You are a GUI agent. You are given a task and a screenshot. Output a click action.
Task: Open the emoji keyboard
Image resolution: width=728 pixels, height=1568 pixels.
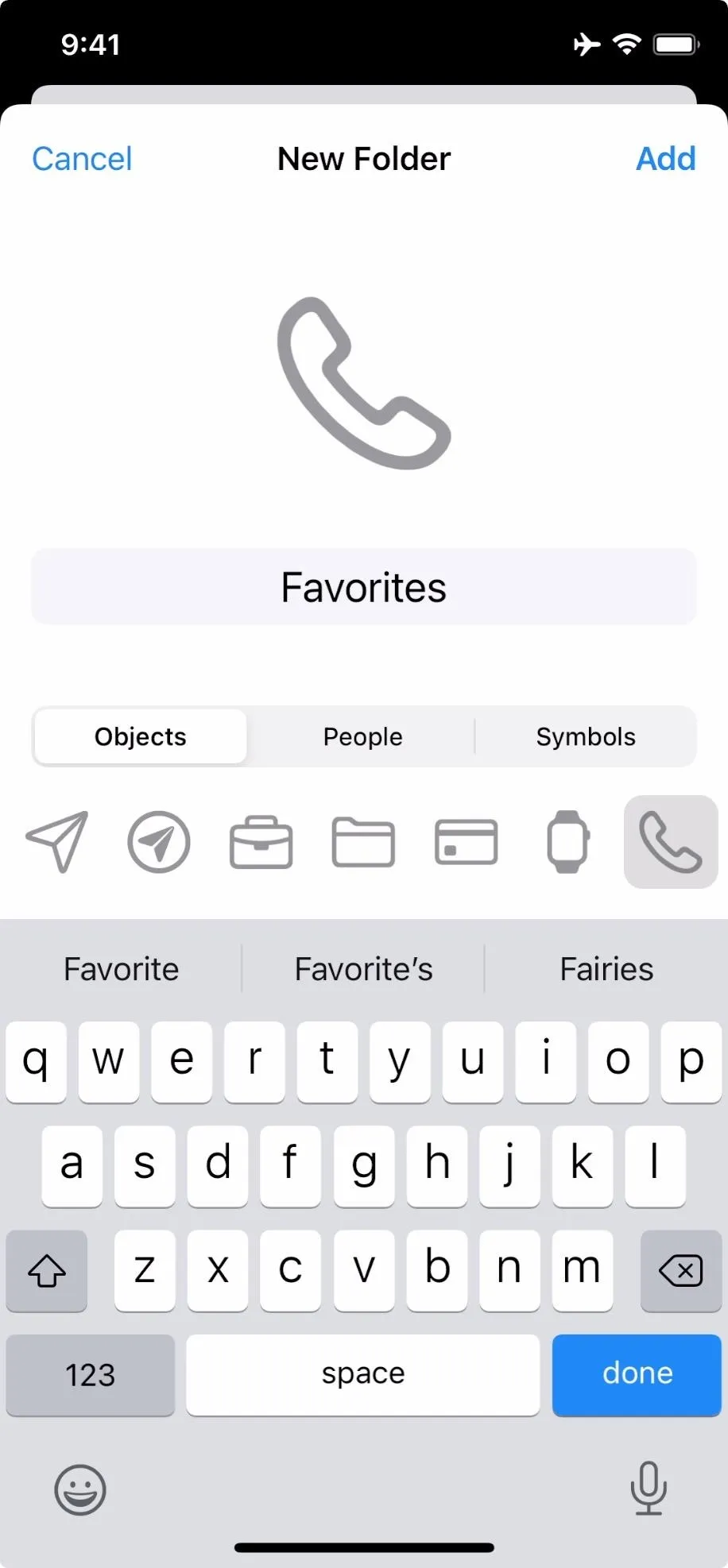pyautogui.click(x=79, y=1490)
